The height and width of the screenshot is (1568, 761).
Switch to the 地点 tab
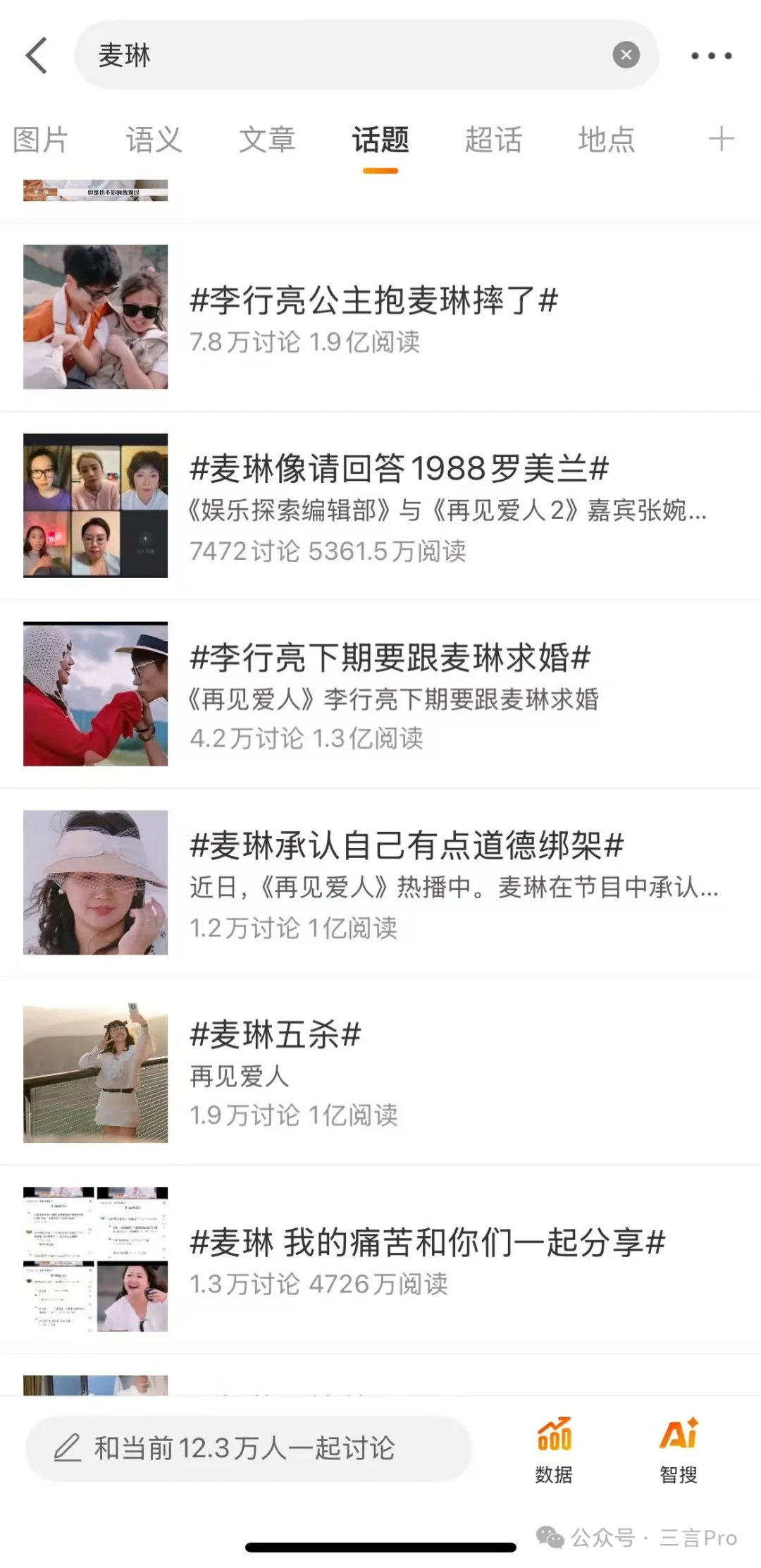tap(607, 140)
